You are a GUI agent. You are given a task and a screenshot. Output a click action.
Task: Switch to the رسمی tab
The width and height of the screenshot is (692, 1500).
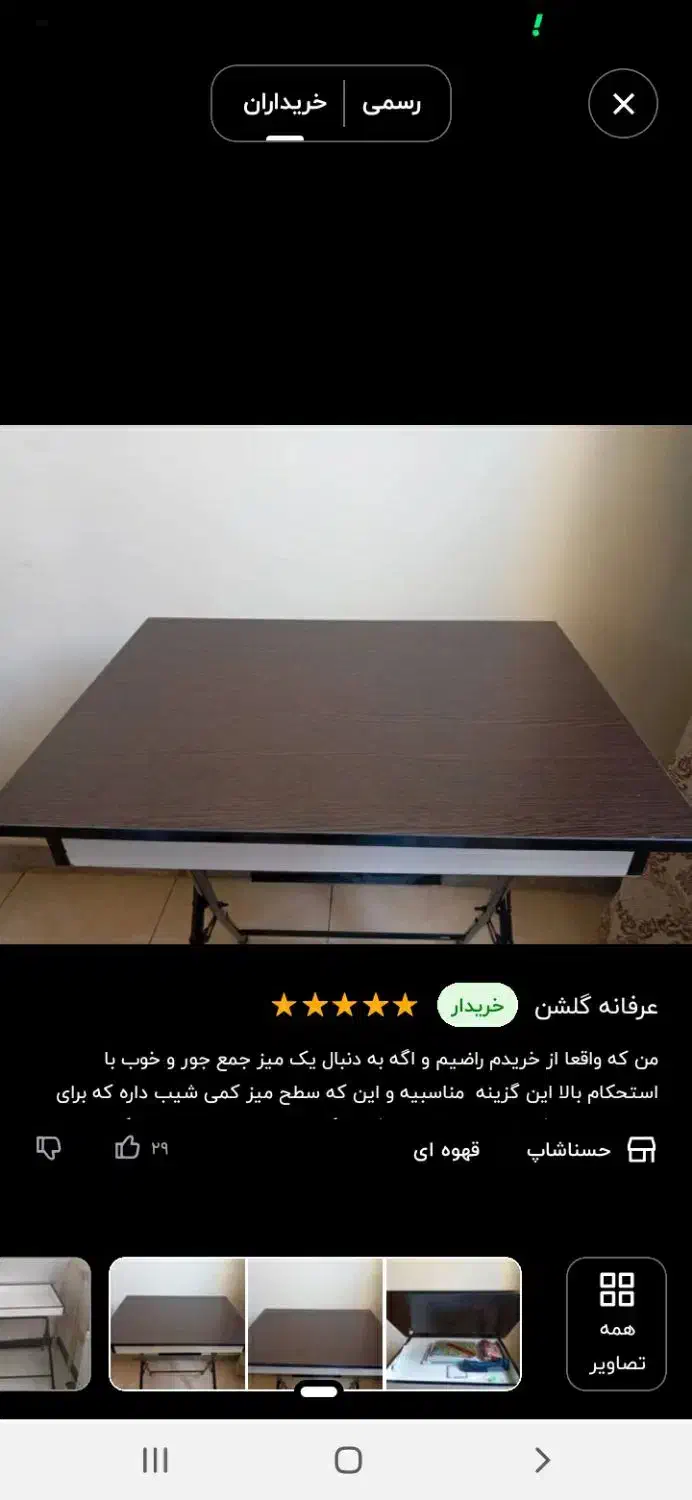tap(391, 104)
